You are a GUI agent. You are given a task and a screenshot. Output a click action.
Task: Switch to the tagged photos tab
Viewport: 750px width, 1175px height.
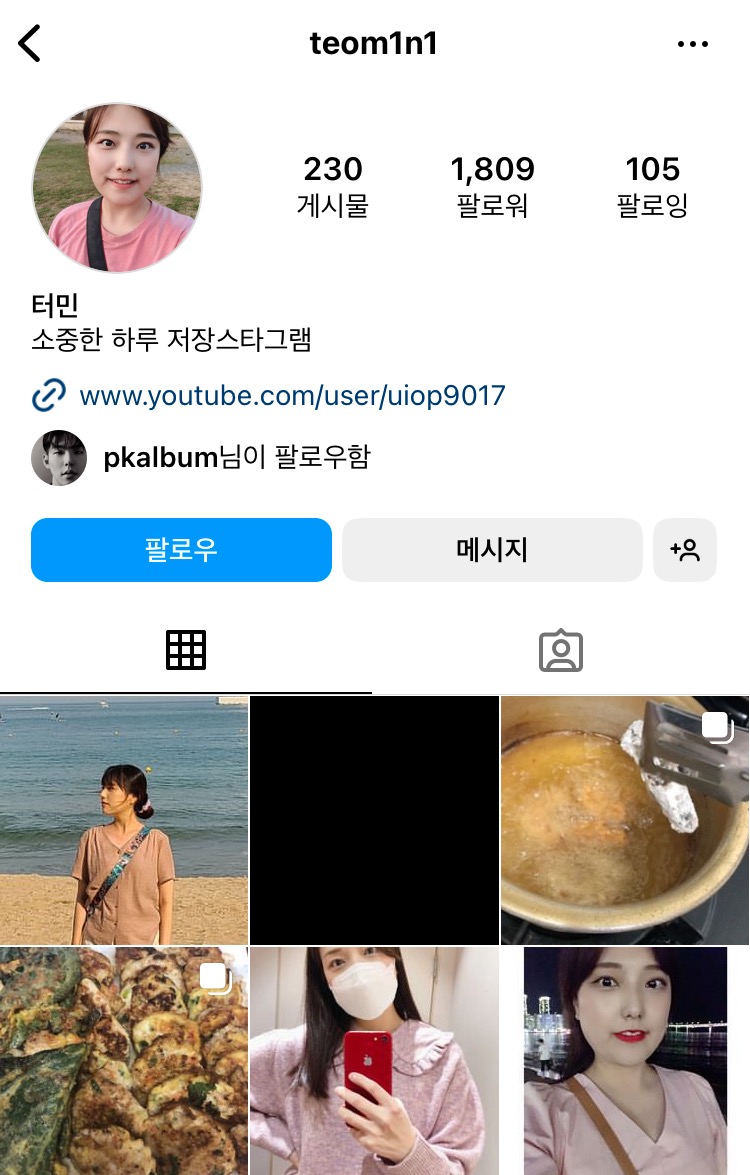pos(561,651)
